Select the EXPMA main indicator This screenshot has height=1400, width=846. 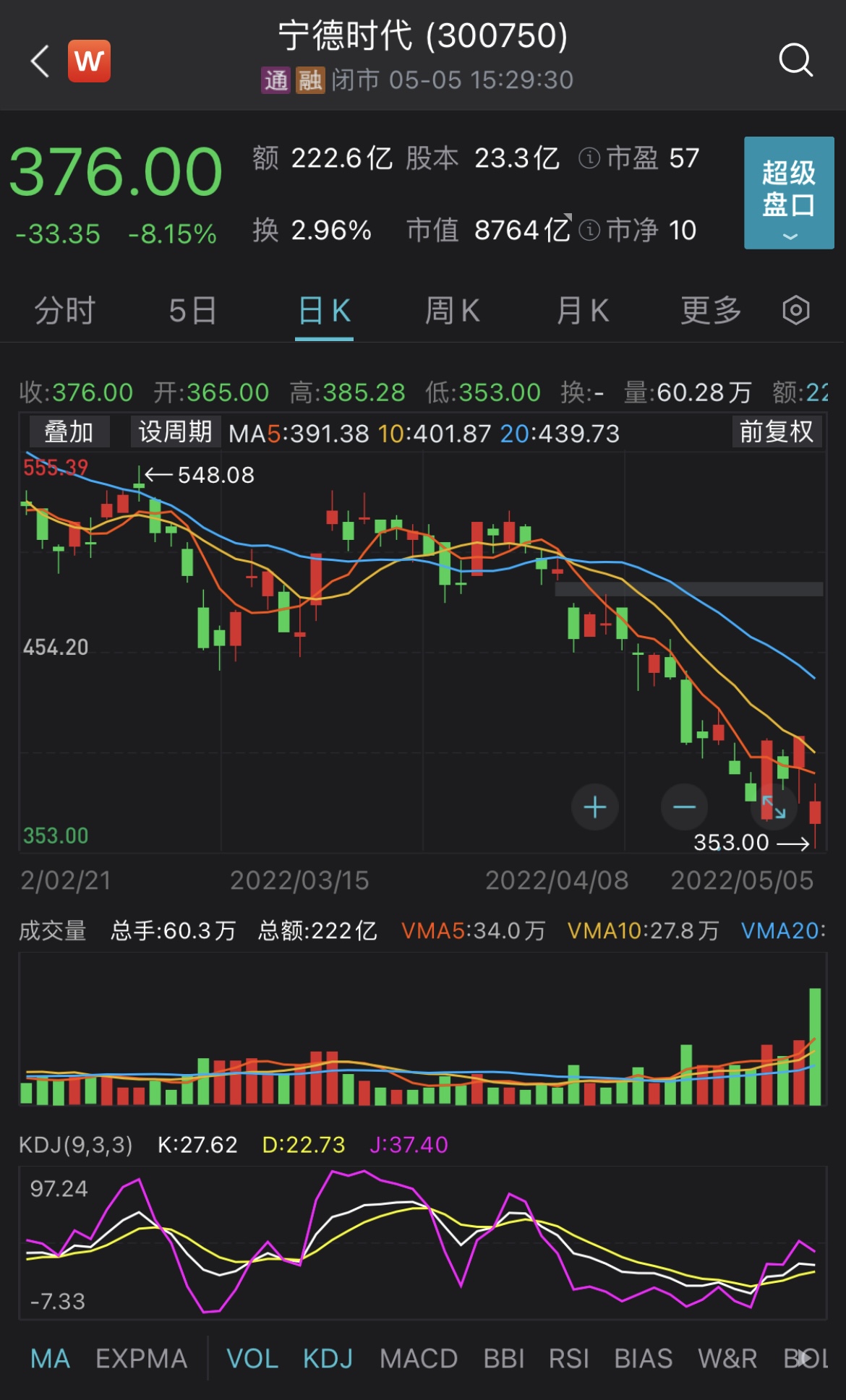pyautogui.click(x=142, y=1359)
